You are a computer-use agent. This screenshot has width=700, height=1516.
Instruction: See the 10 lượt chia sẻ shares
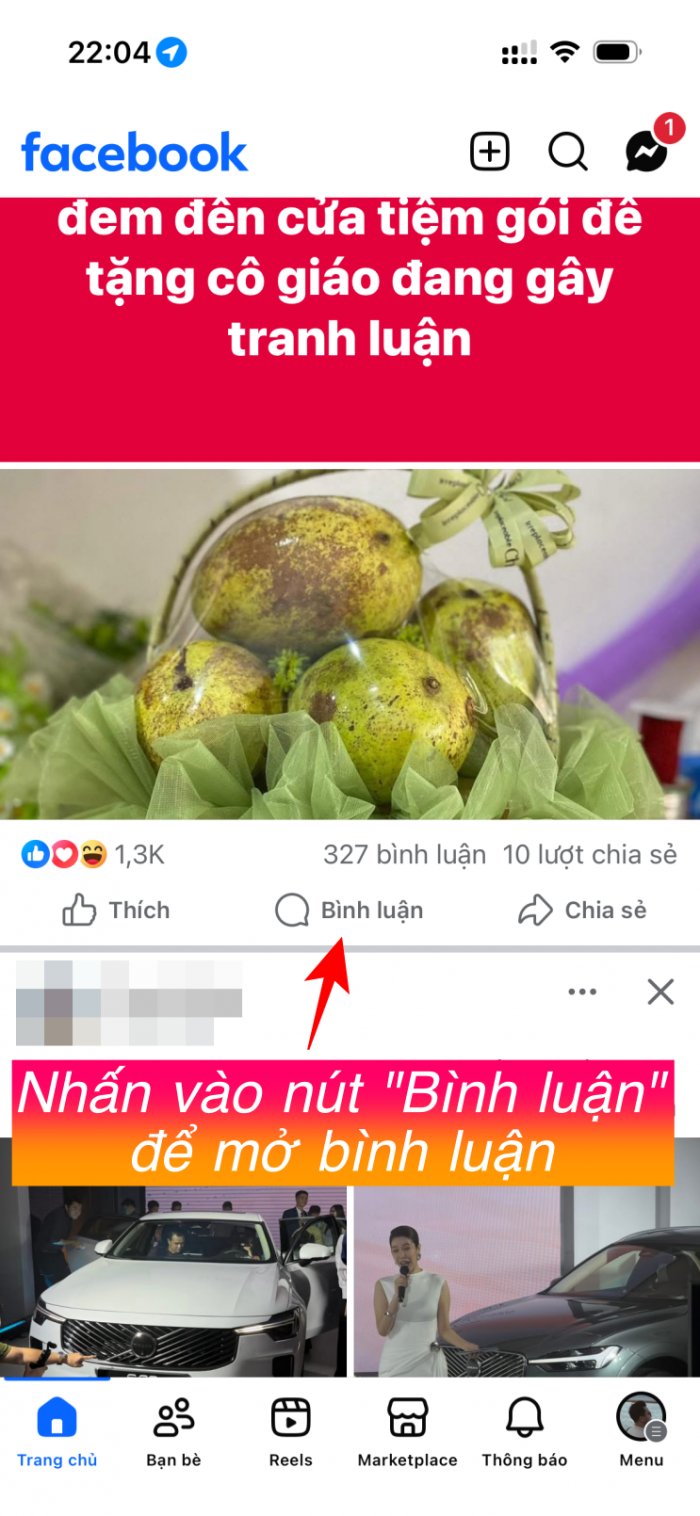point(589,855)
